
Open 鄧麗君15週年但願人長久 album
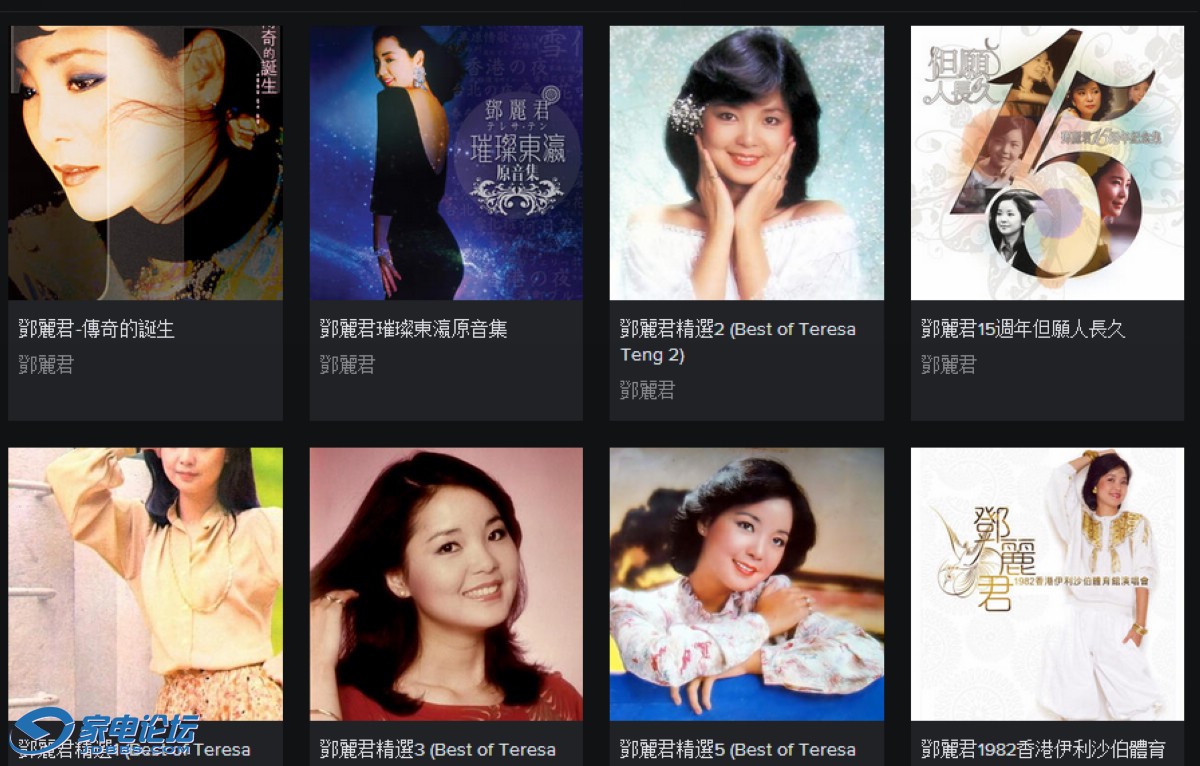[x=1047, y=163]
